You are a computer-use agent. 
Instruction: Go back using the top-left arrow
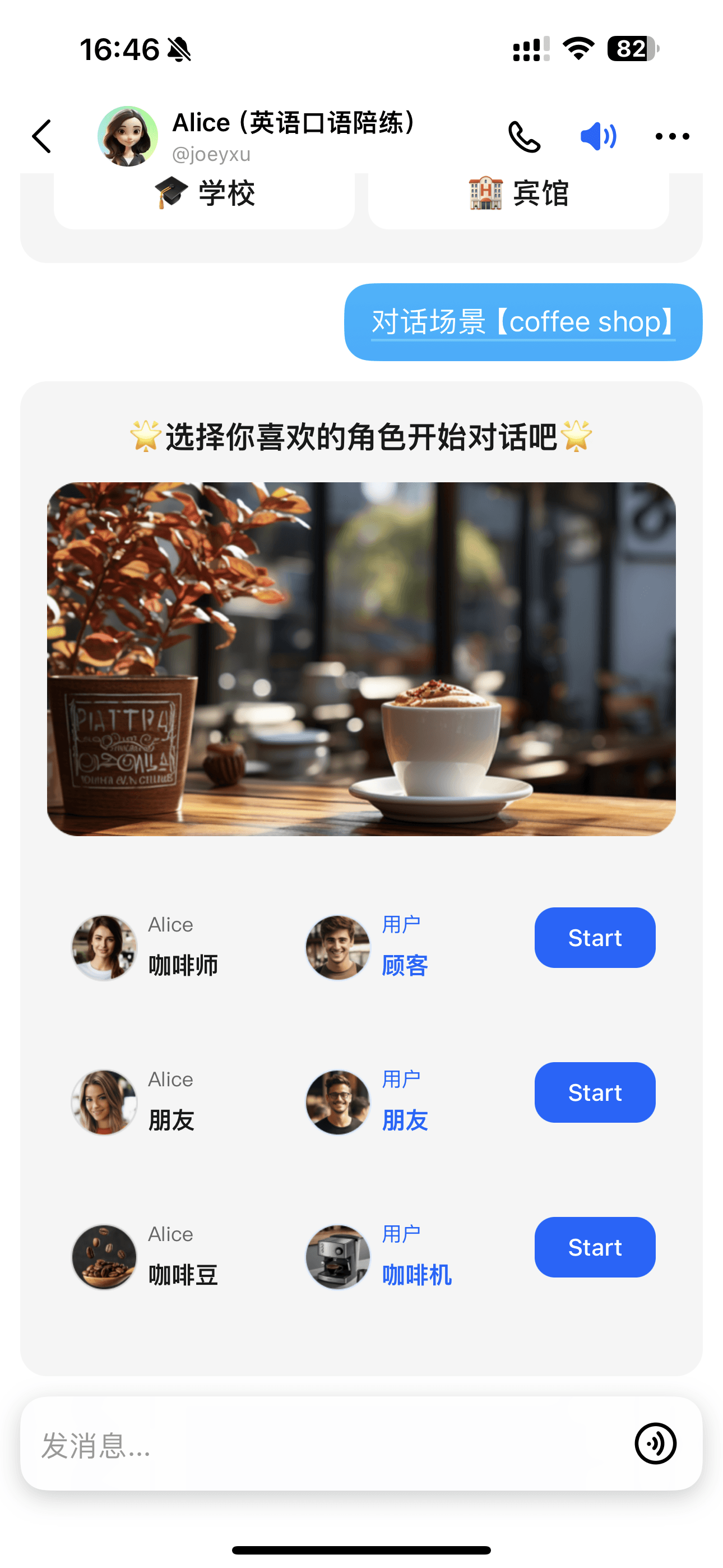pos(41,136)
